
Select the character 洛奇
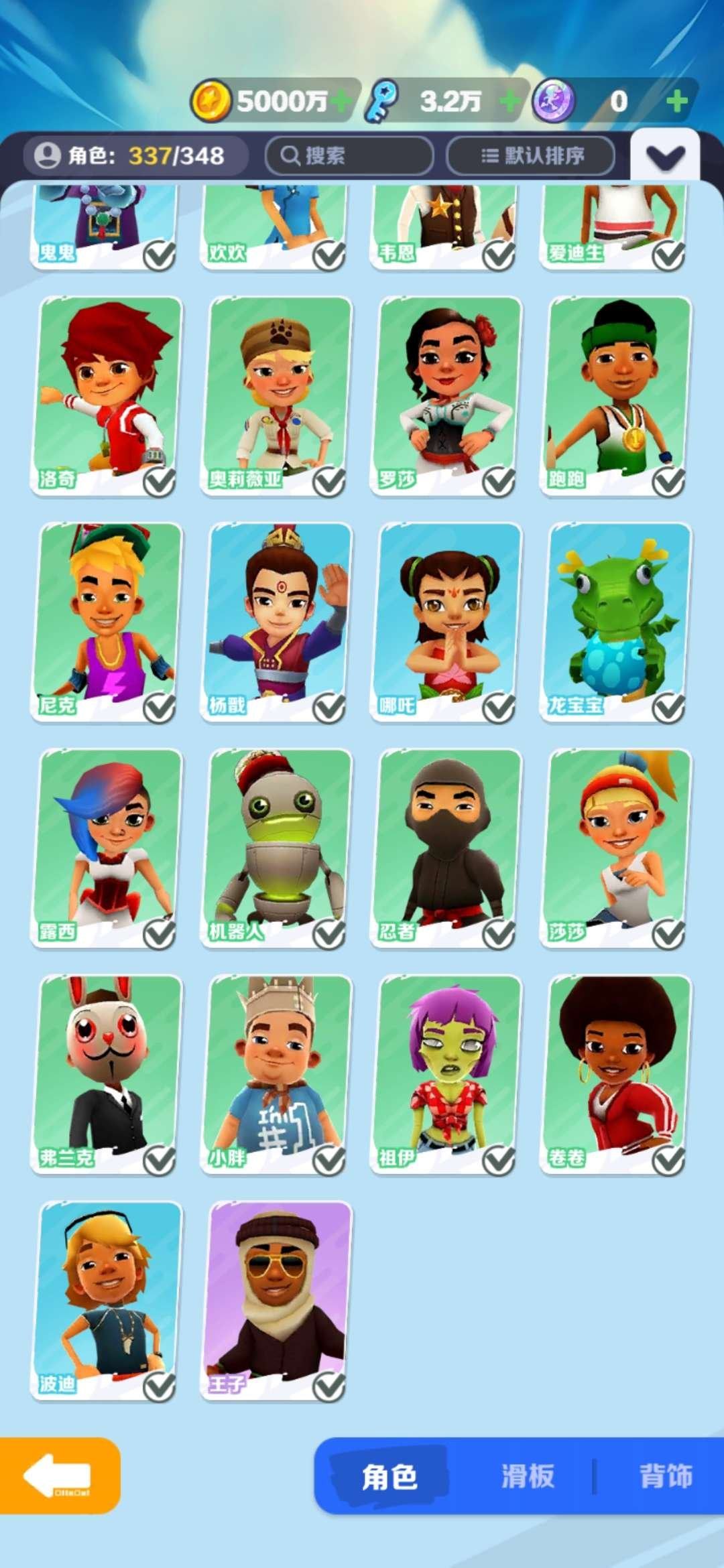pos(107,395)
